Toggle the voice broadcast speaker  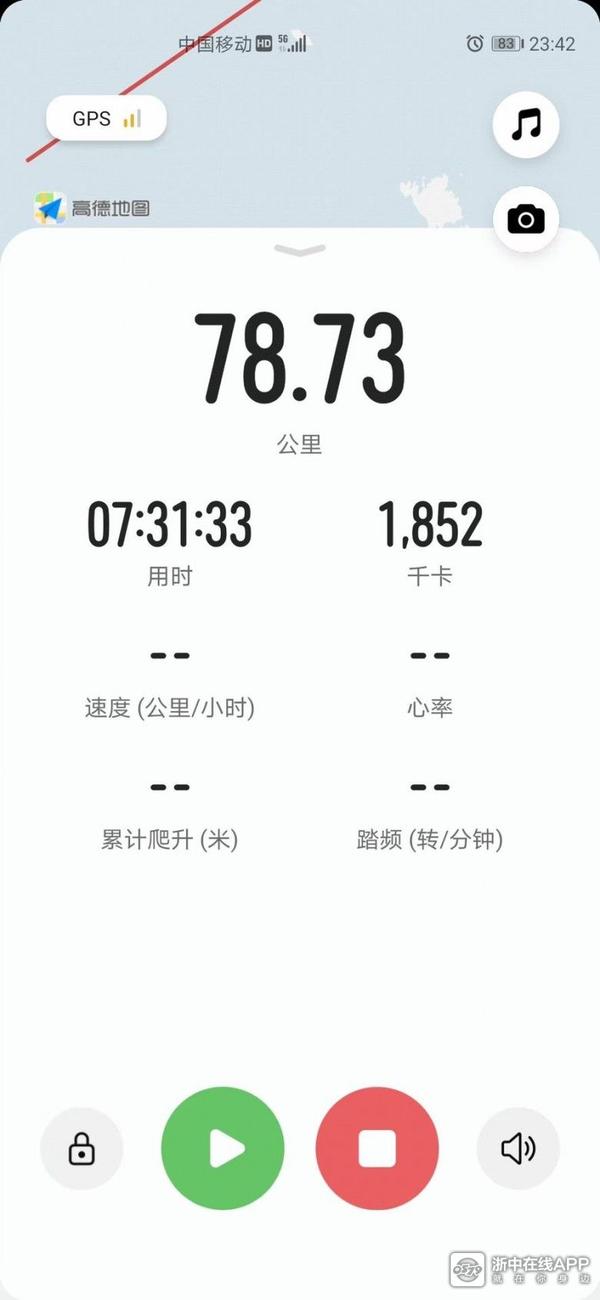(x=518, y=1149)
